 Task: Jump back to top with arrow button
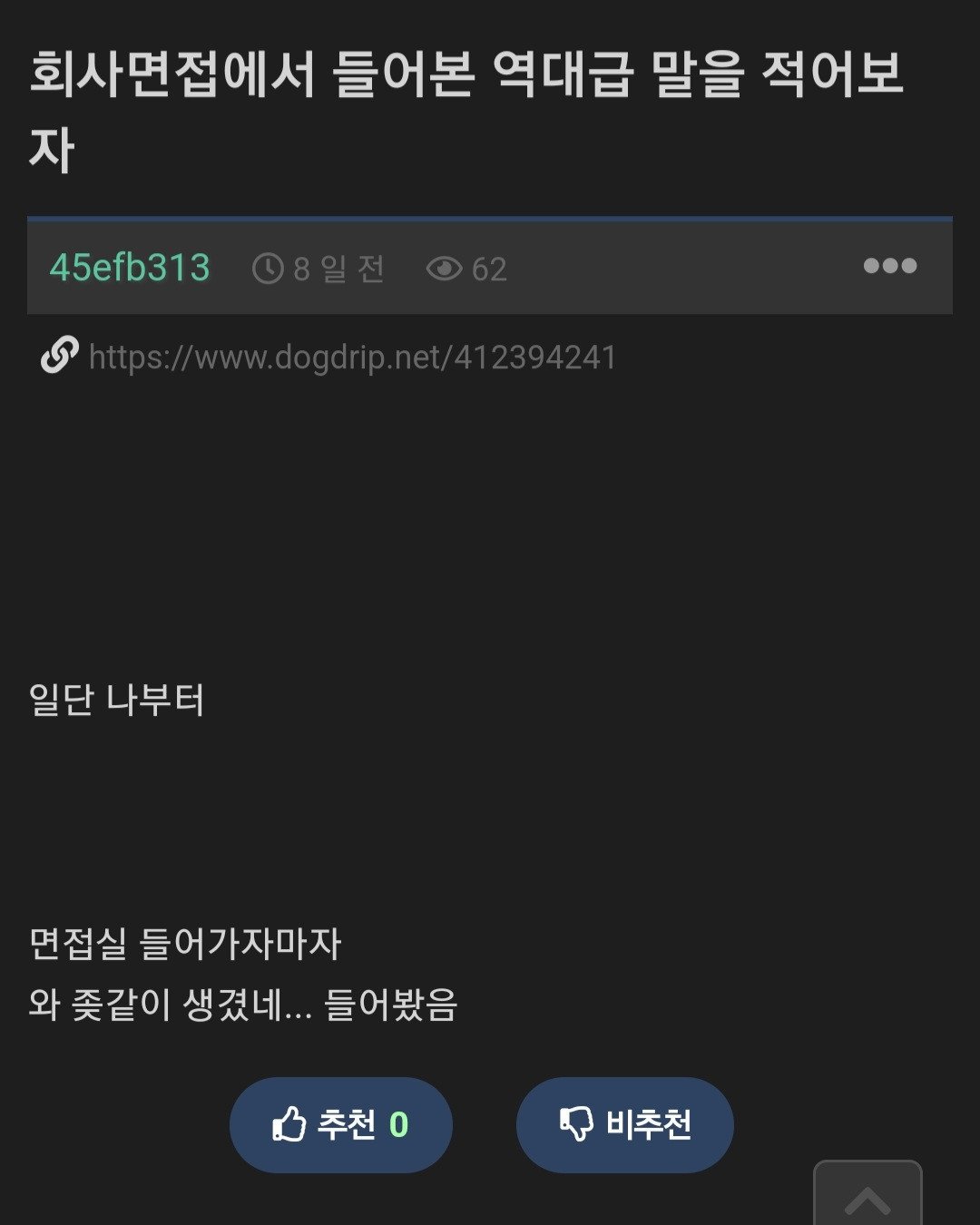[867, 1198]
